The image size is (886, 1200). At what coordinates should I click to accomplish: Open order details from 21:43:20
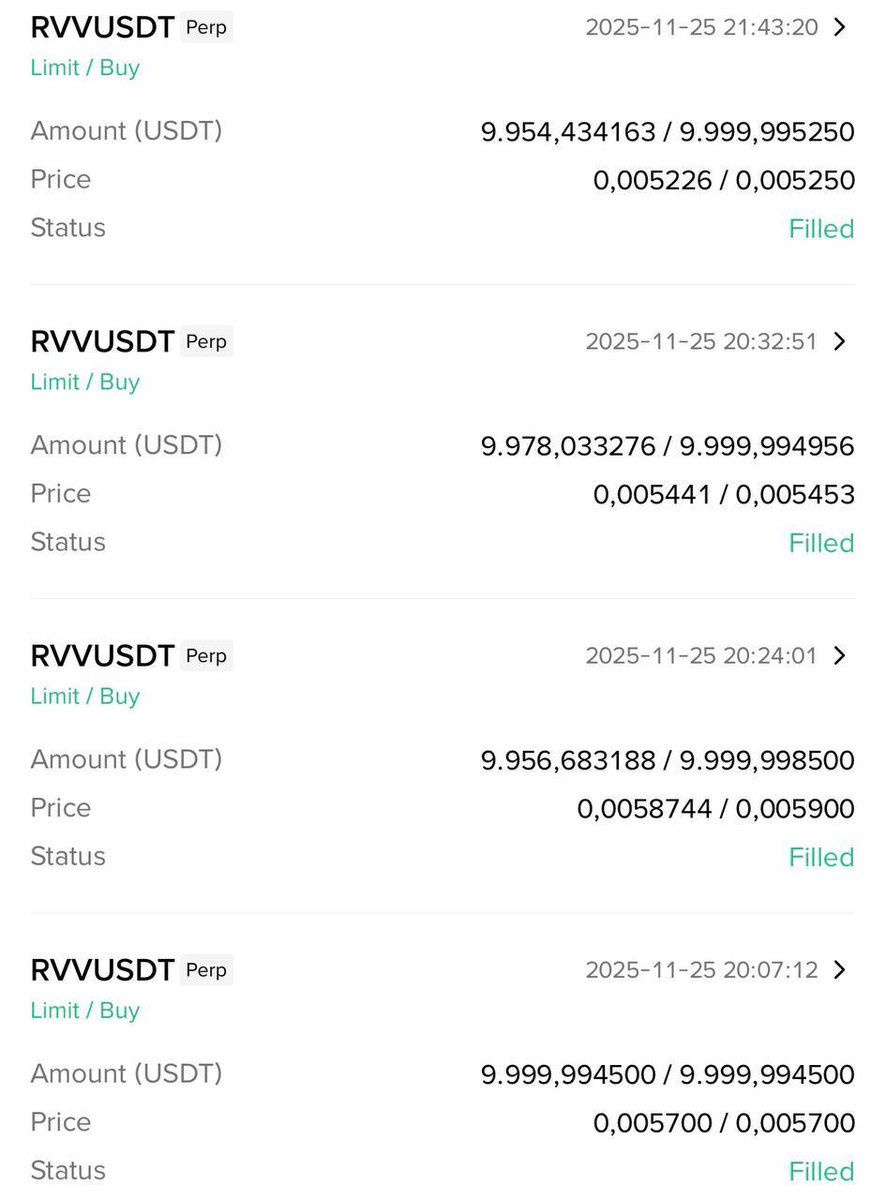click(839, 28)
